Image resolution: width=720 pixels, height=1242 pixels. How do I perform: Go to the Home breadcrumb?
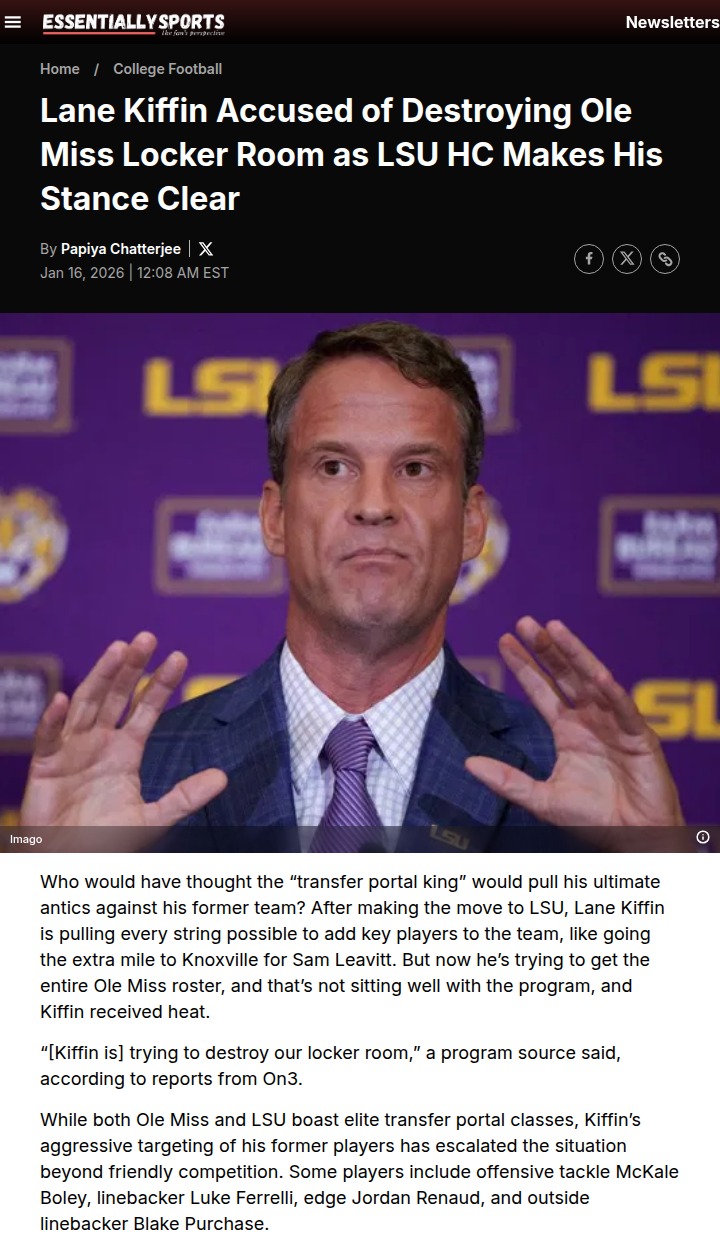60,69
